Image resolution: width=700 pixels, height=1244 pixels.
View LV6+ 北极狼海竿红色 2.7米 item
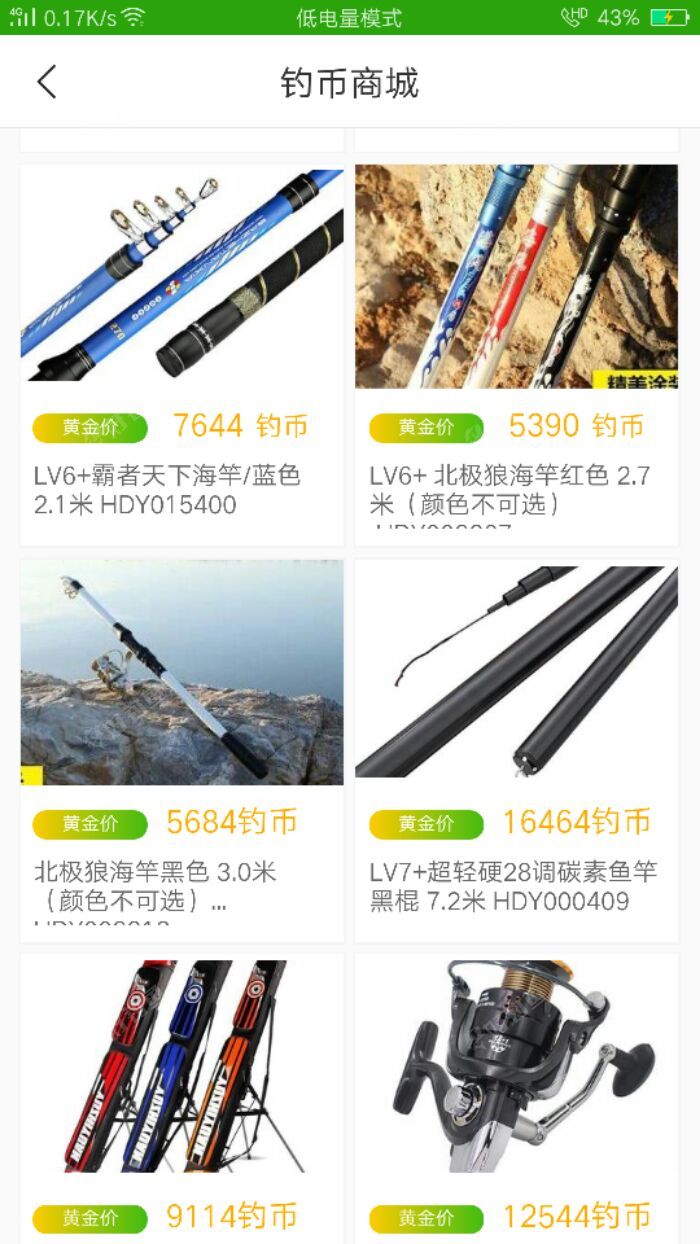point(516,355)
